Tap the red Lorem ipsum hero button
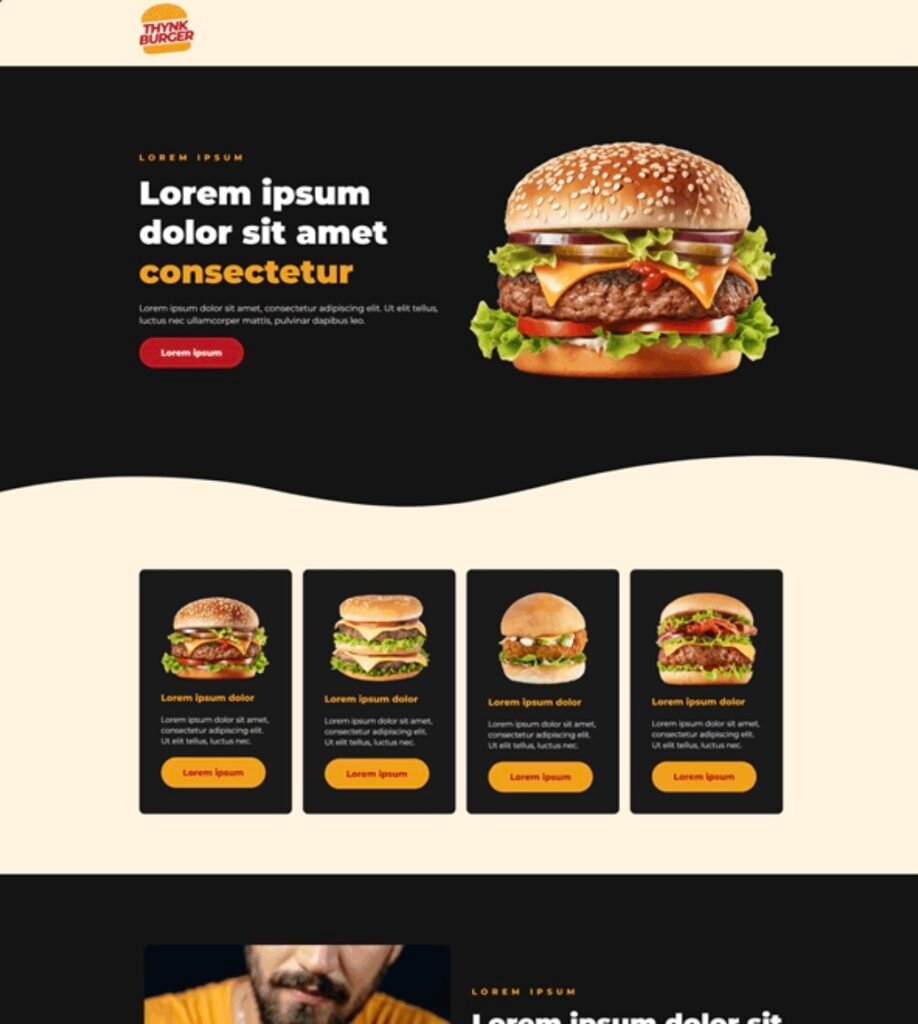This screenshot has width=918, height=1024. tap(191, 353)
